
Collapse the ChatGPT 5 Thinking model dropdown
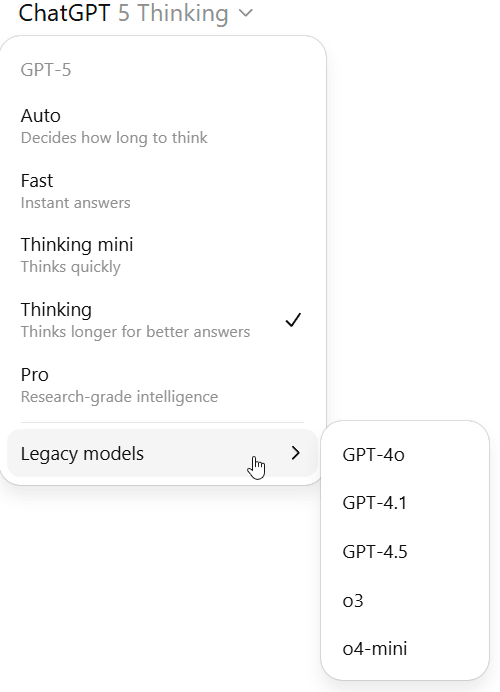(136, 13)
